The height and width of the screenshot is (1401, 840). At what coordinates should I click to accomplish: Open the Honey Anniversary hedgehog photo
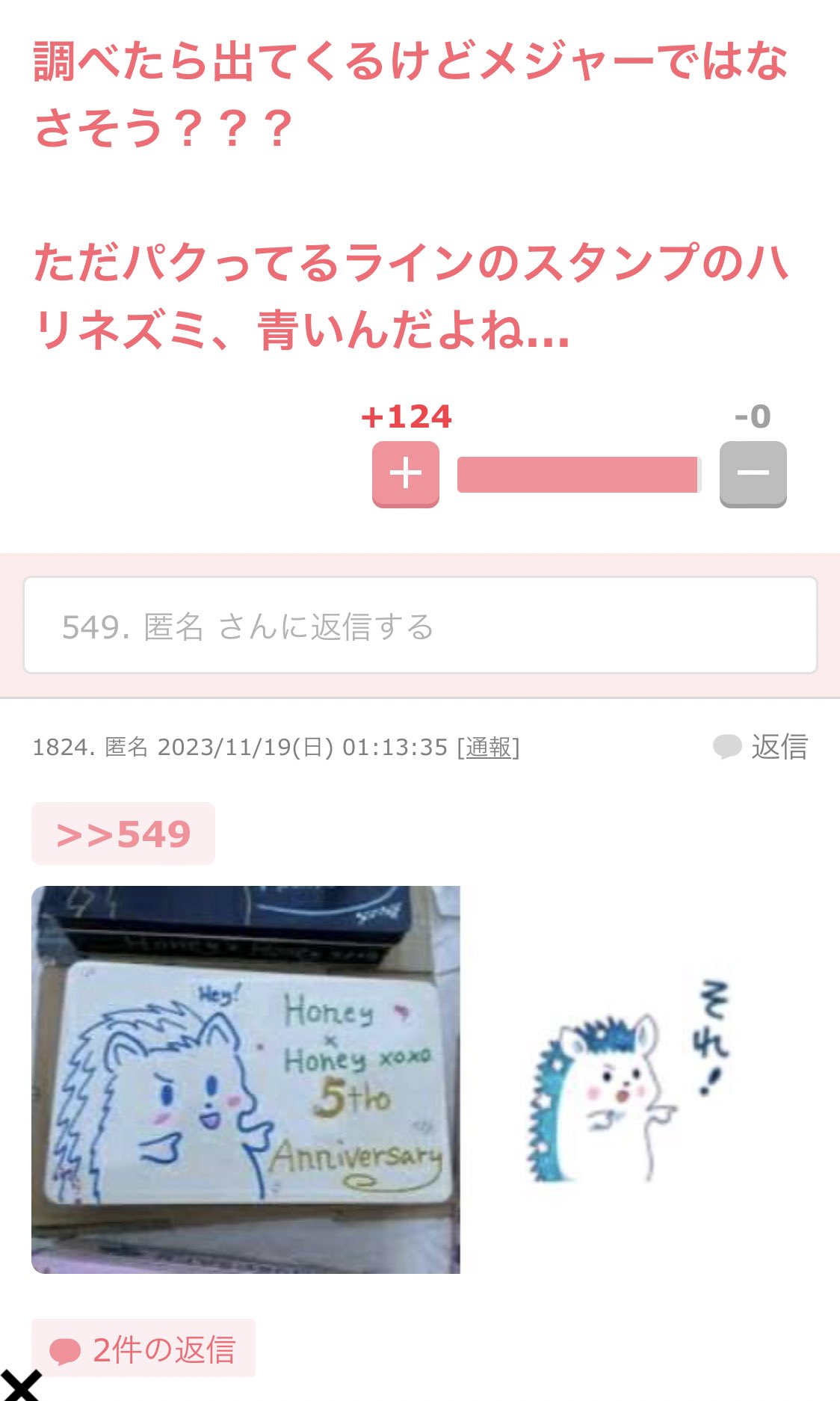[x=246, y=1080]
